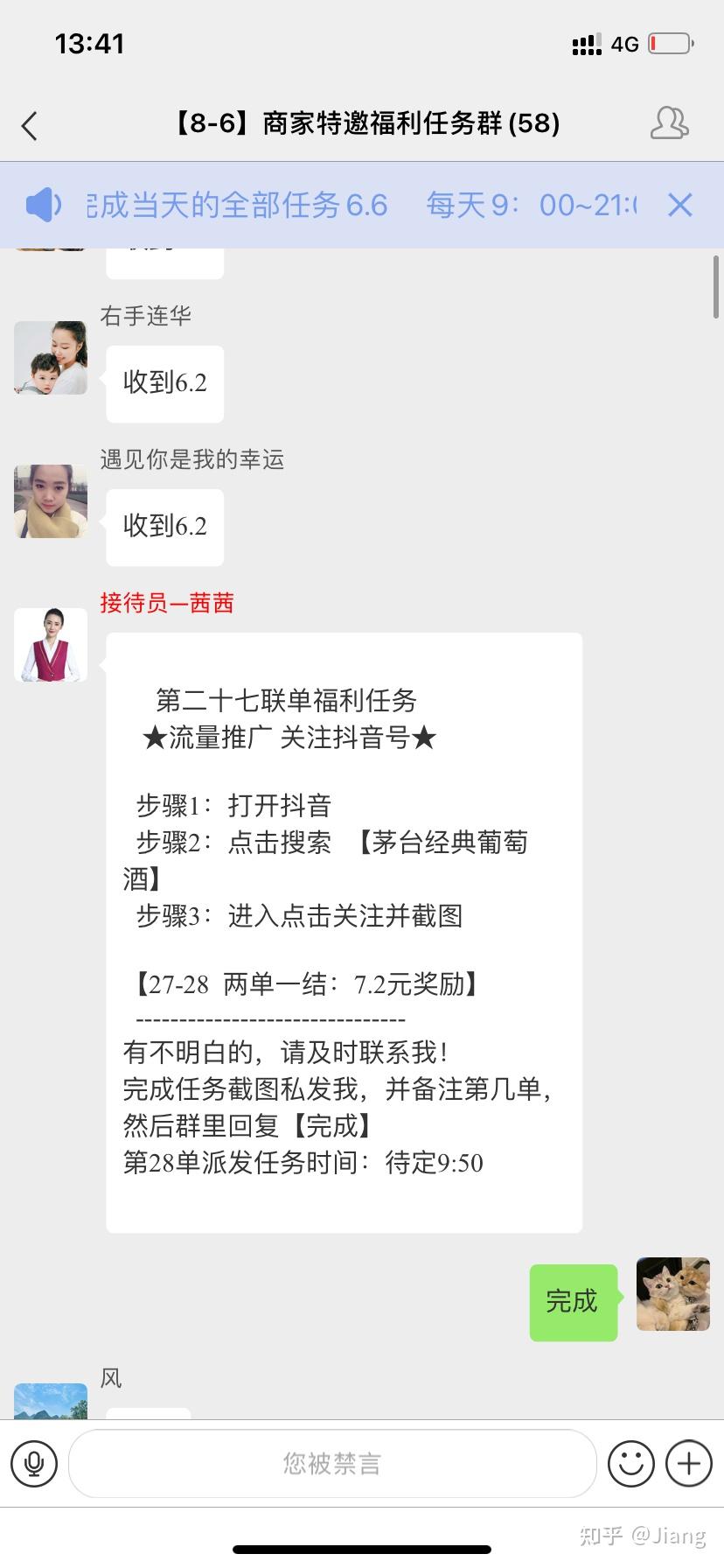This screenshot has width=724, height=1568.
Task: View 遇见你是我的幸运's profile avatar
Action: coord(51,501)
